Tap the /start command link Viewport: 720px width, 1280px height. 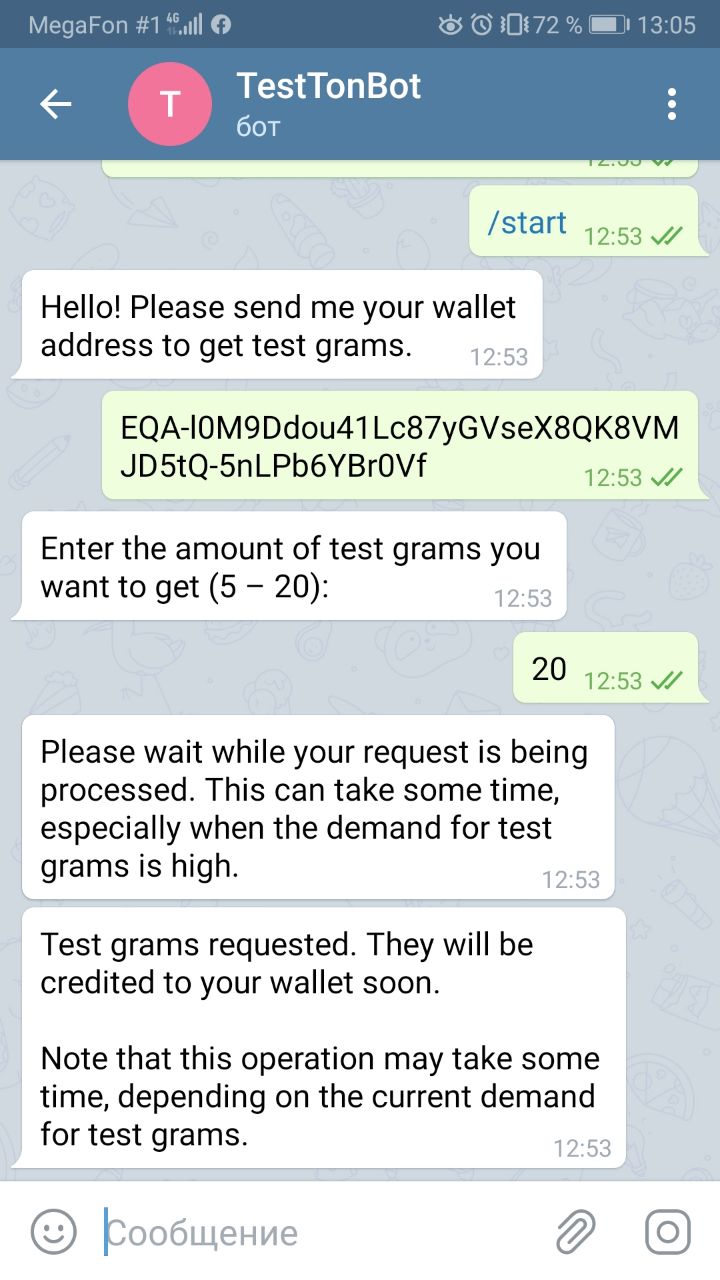[527, 223]
